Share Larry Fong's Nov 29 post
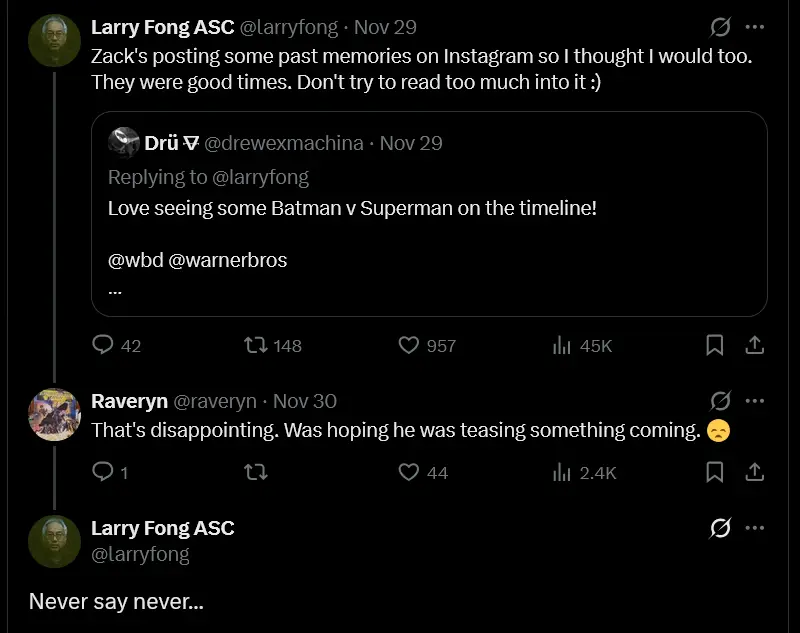Screen dimensions: 800x633 (x=756, y=345)
